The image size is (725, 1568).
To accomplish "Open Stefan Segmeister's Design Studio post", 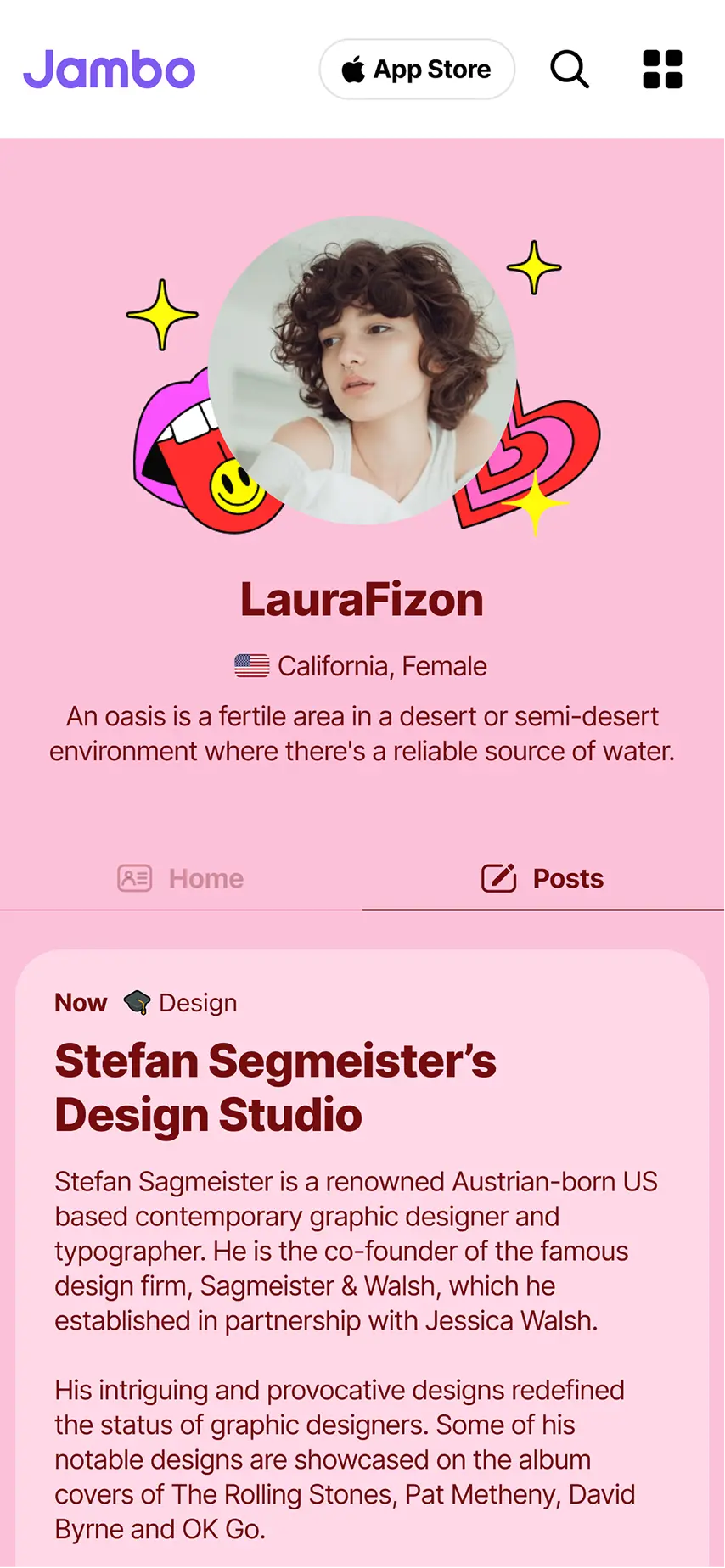I will (x=275, y=1087).
